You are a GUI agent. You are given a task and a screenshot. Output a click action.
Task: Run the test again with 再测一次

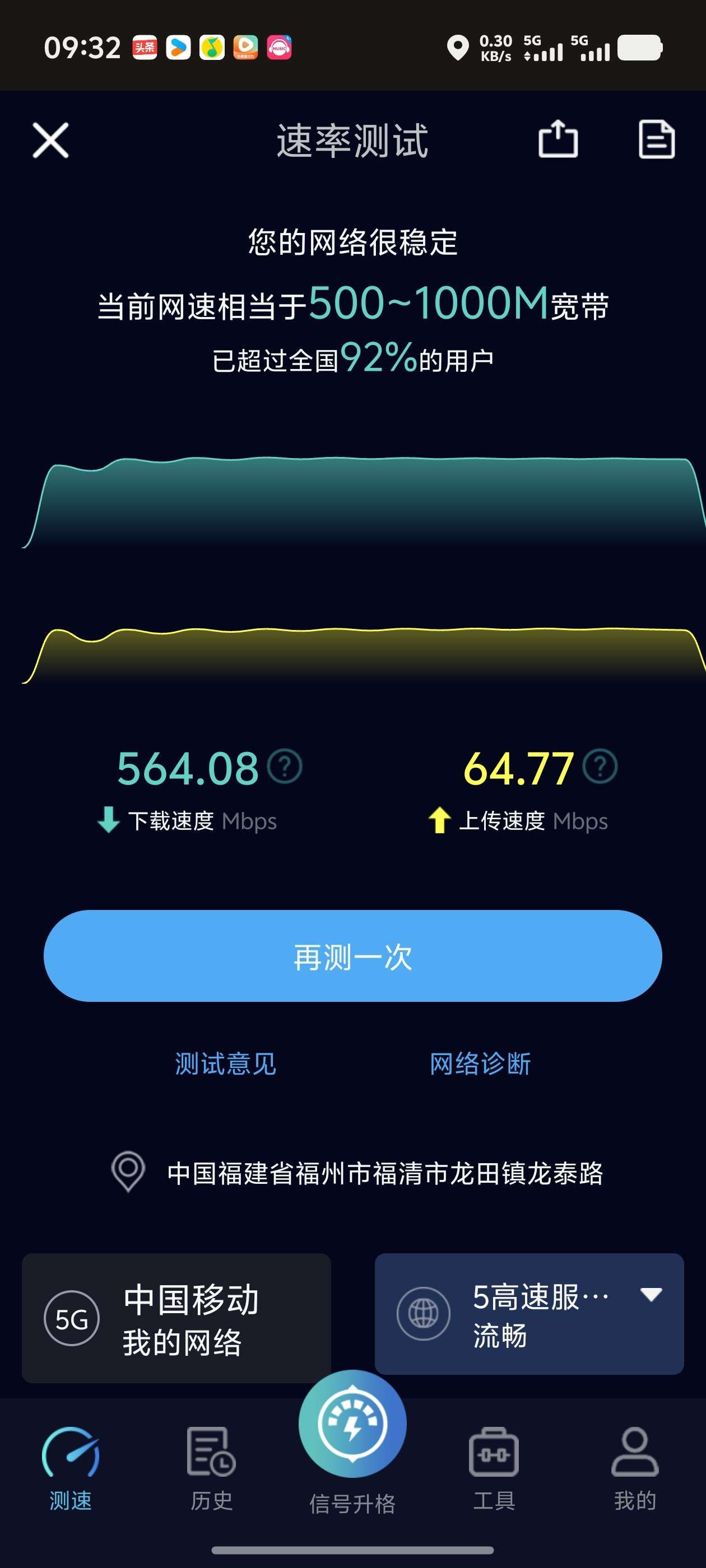[352, 956]
